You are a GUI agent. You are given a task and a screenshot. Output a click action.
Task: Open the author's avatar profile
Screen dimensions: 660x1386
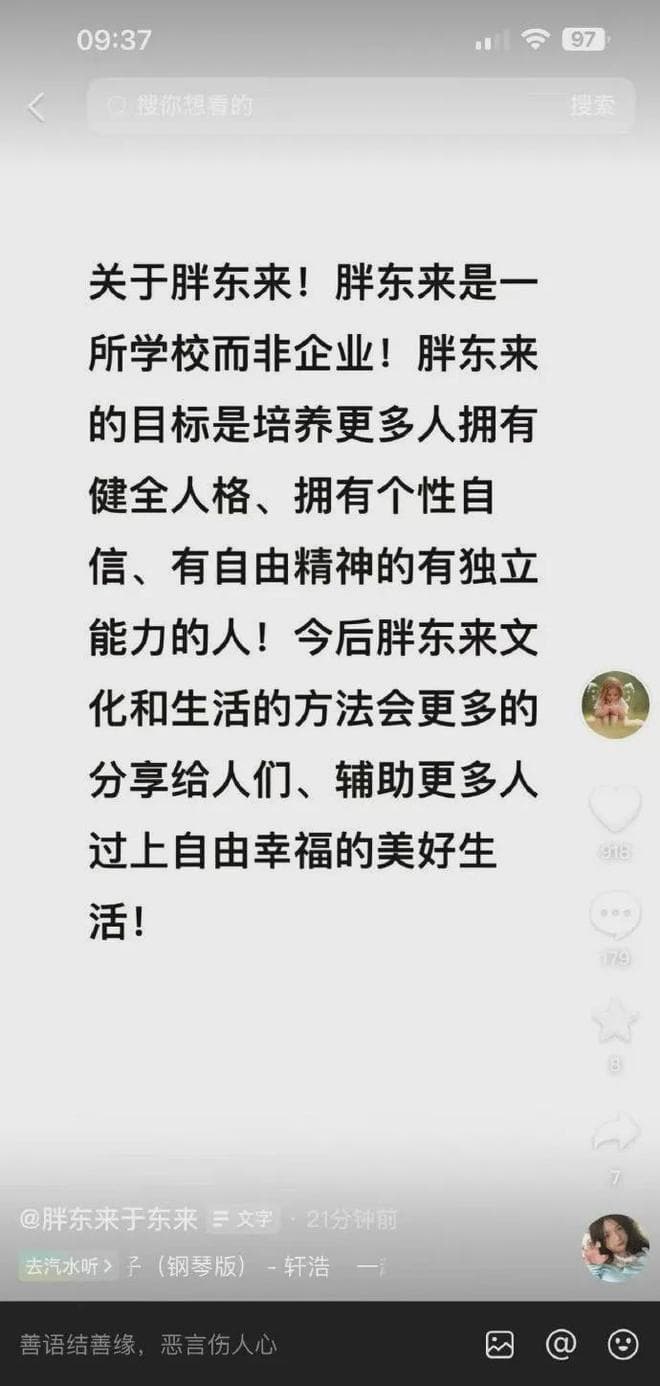coord(615,705)
